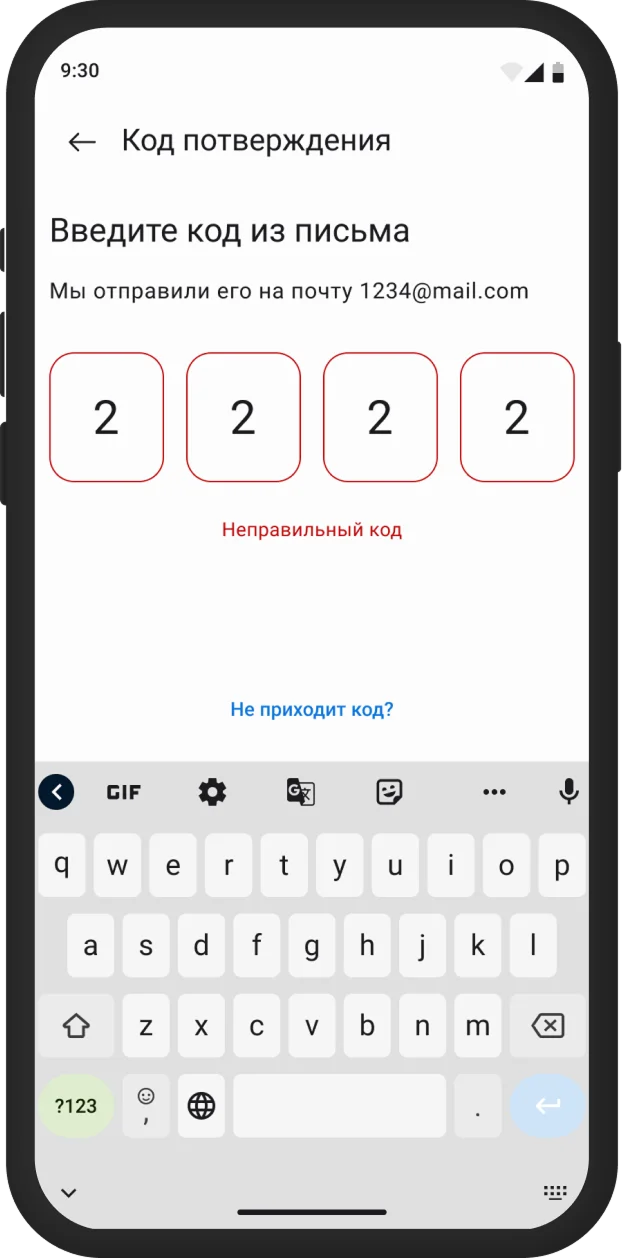The height and width of the screenshot is (1258, 624).
Task: Tap the space bar
Action: tap(339, 1106)
